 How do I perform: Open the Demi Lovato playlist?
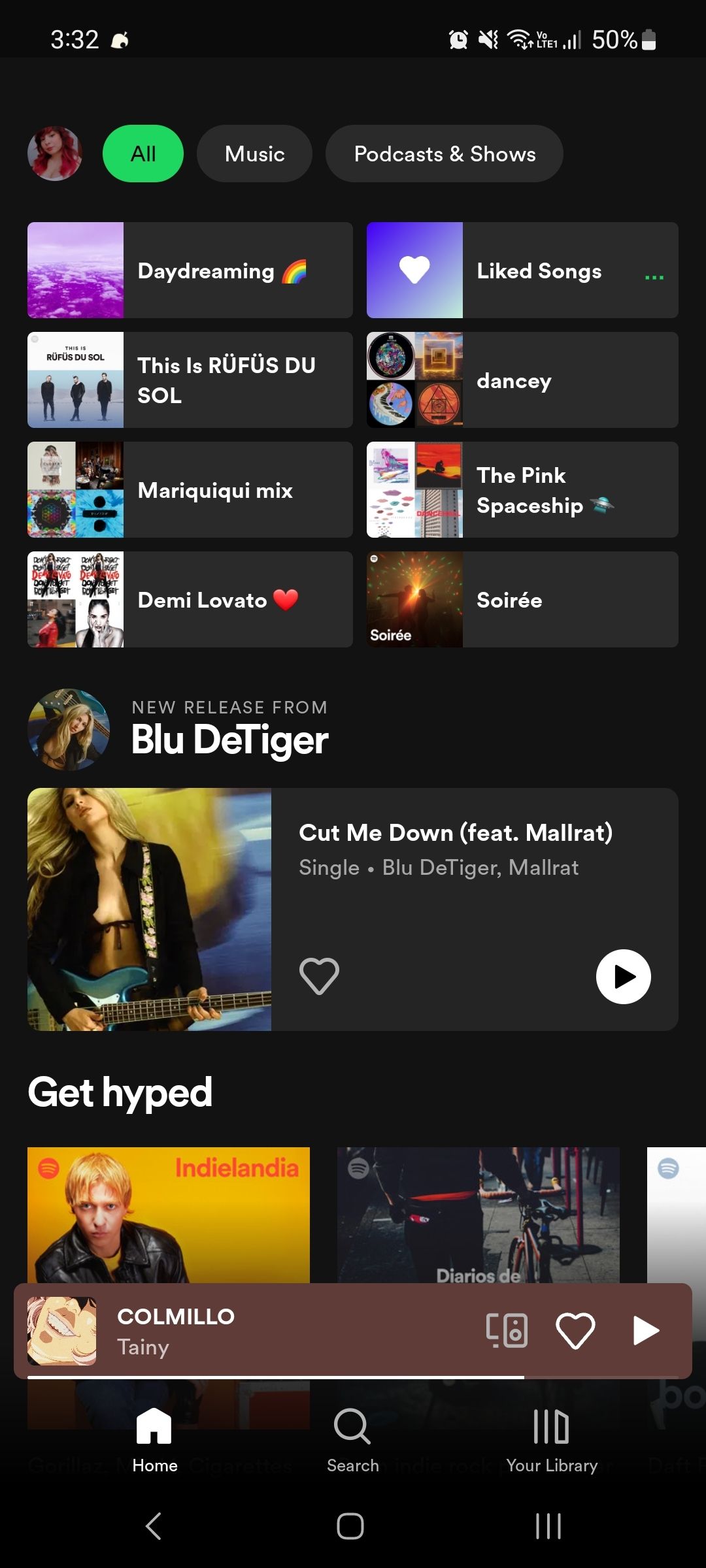(x=190, y=600)
